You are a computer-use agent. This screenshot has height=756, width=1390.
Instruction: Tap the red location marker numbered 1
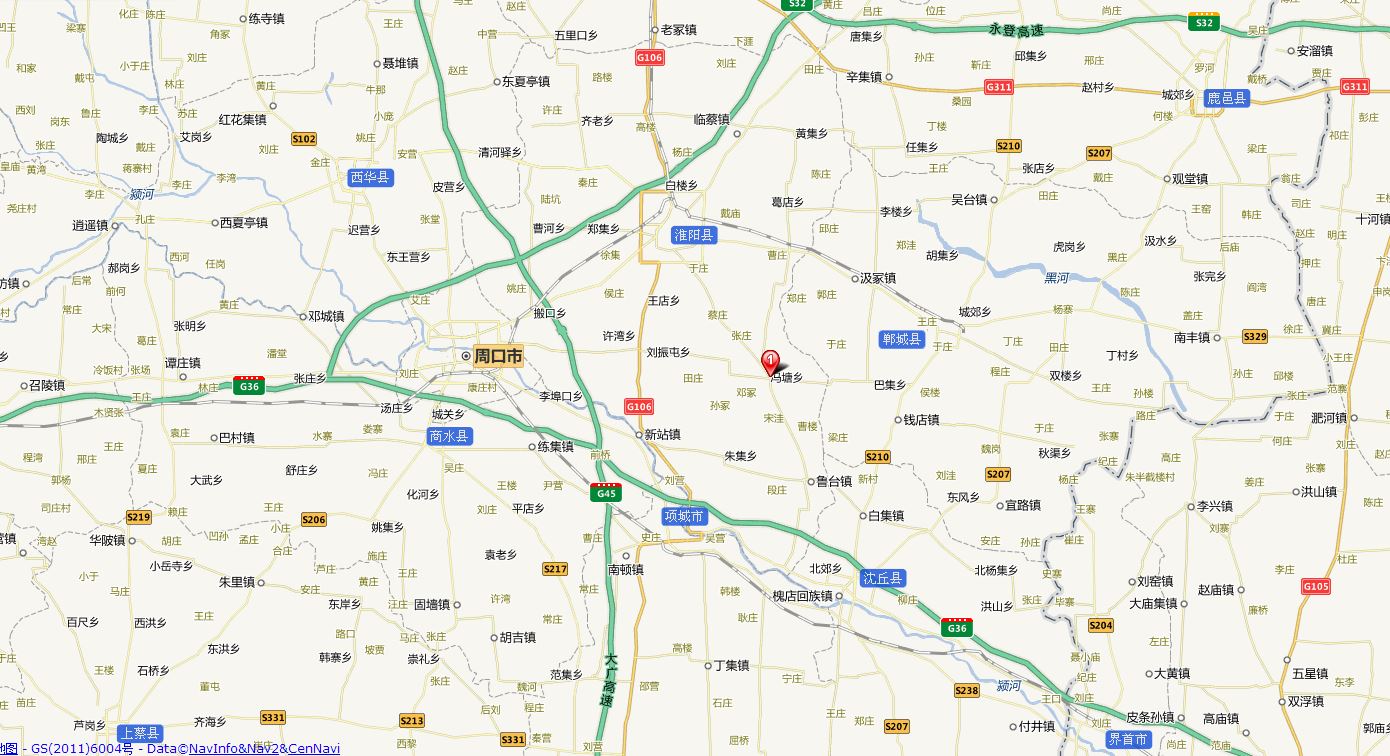click(771, 361)
